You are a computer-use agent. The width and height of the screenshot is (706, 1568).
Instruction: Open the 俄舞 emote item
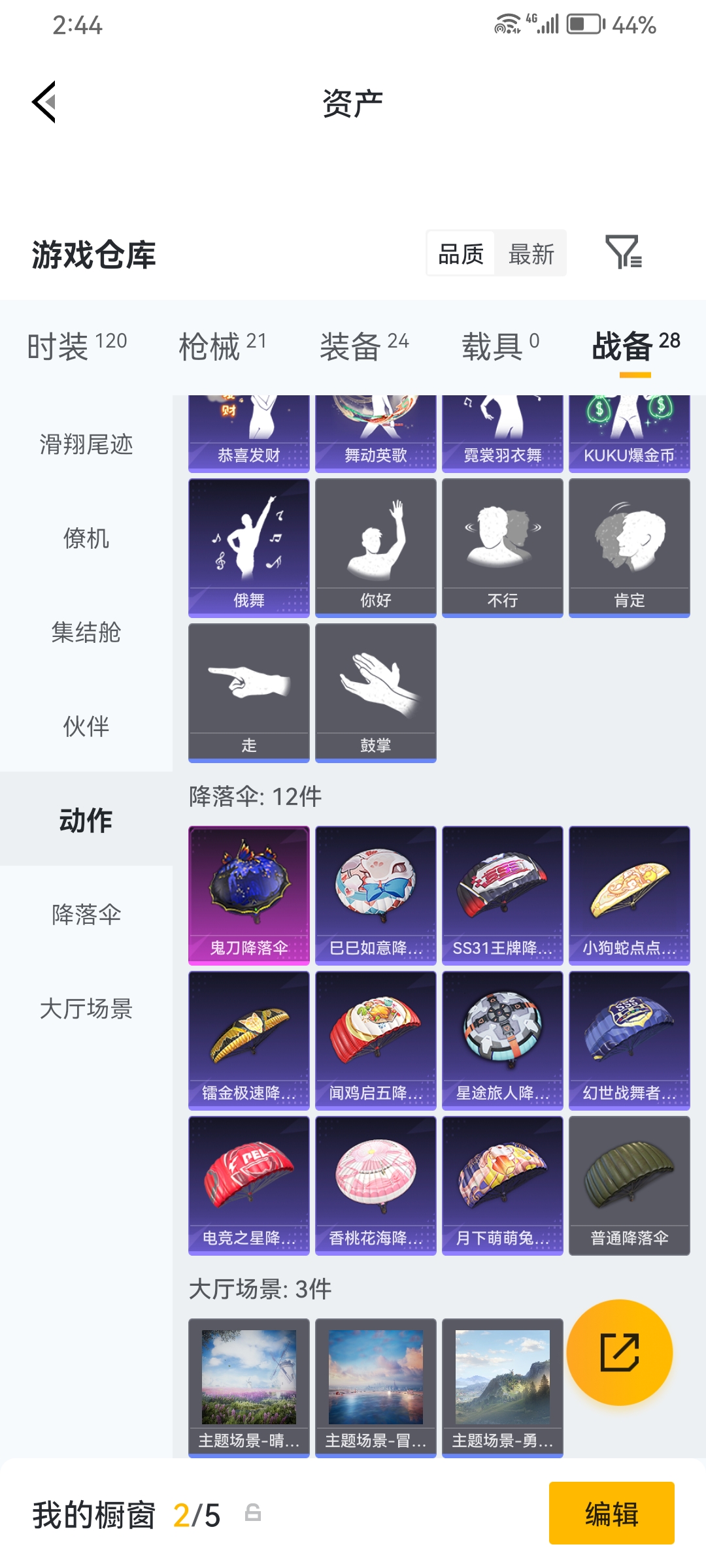click(x=248, y=547)
